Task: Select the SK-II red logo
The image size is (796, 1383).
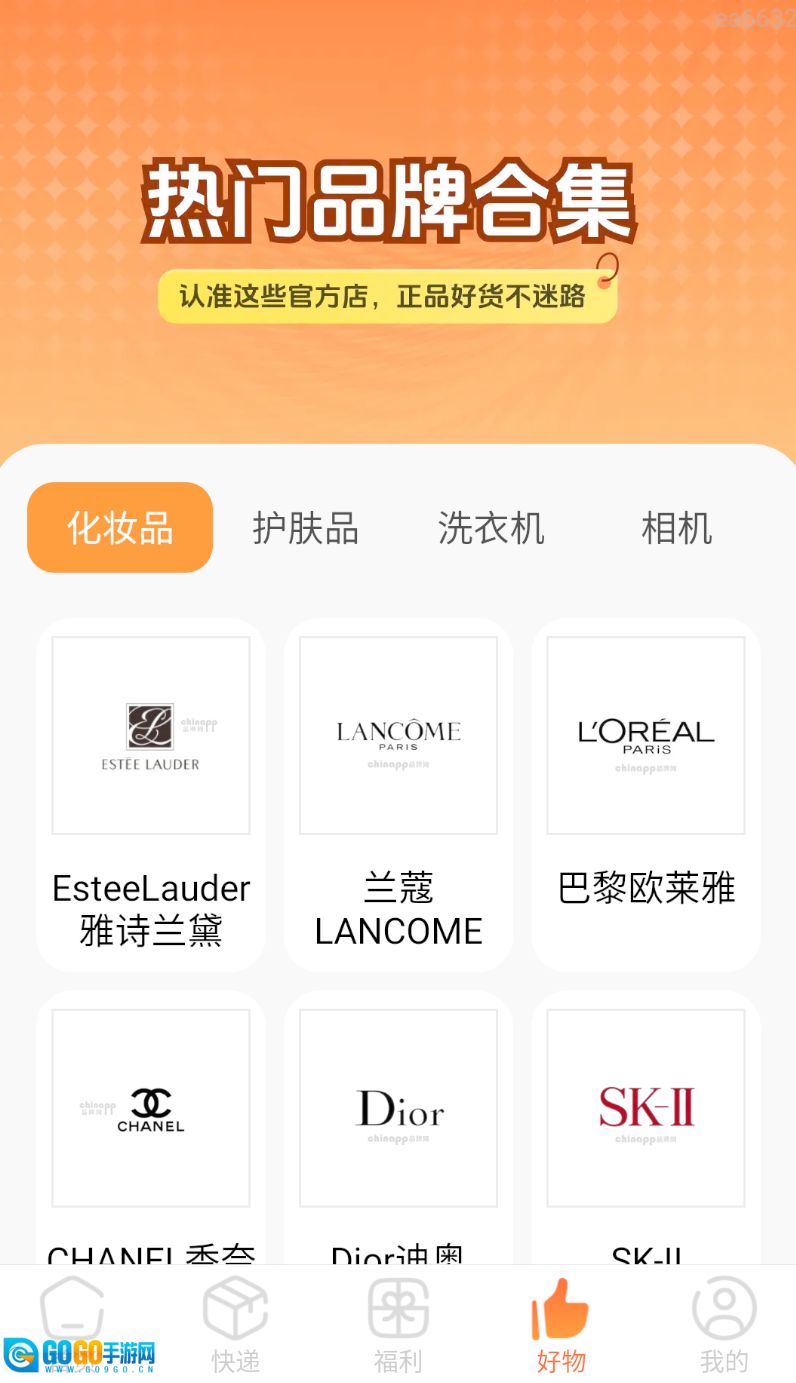Action: pos(645,1107)
